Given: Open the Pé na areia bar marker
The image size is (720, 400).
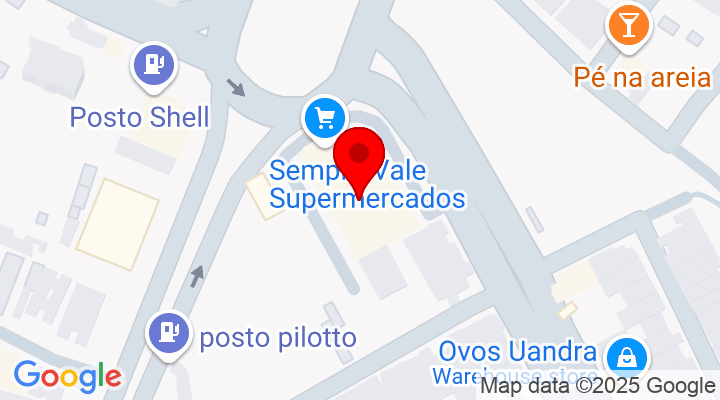Looking at the screenshot, I should tap(629, 24).
